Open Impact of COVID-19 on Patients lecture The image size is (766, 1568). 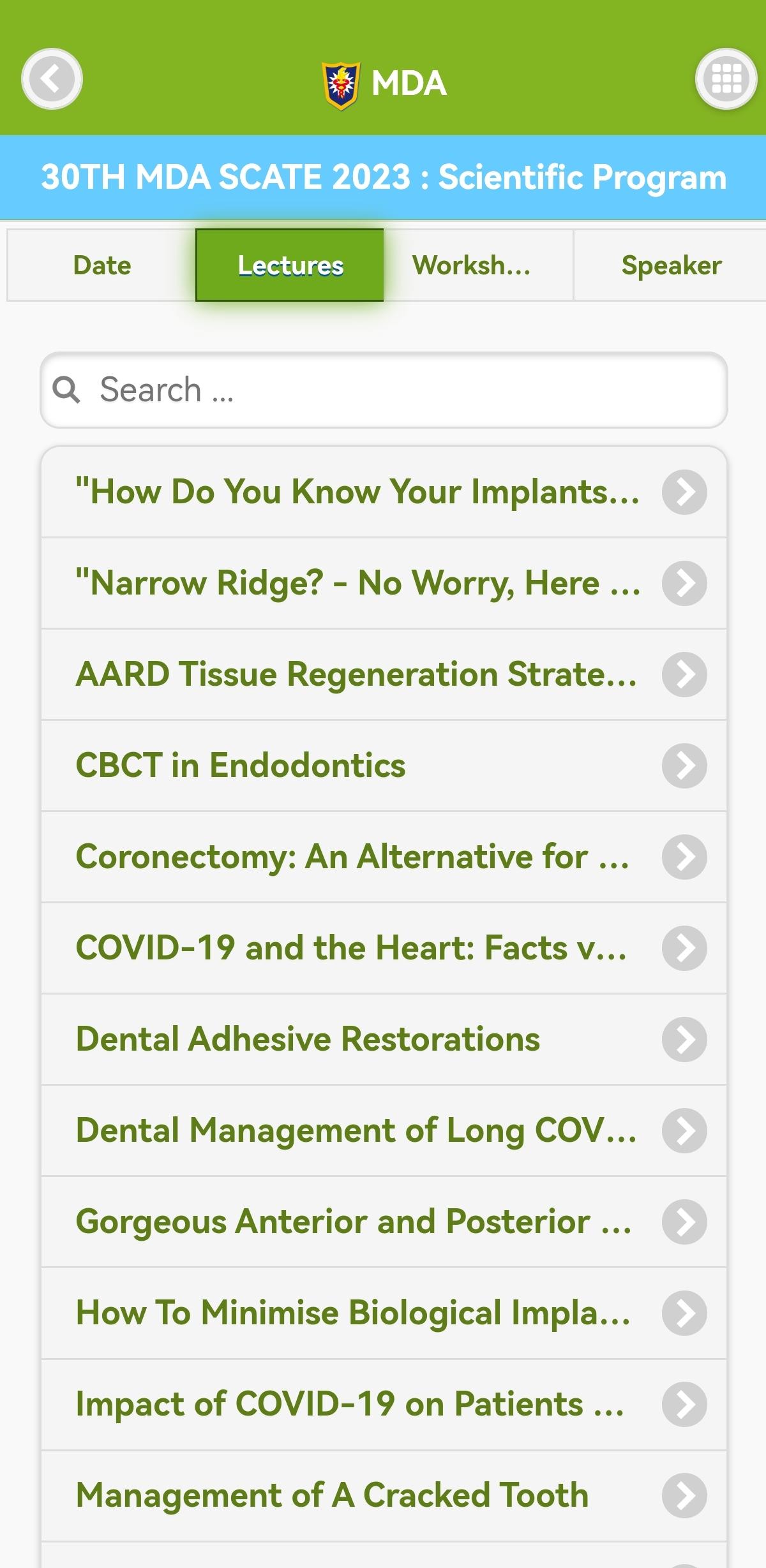pos(384,1405)
